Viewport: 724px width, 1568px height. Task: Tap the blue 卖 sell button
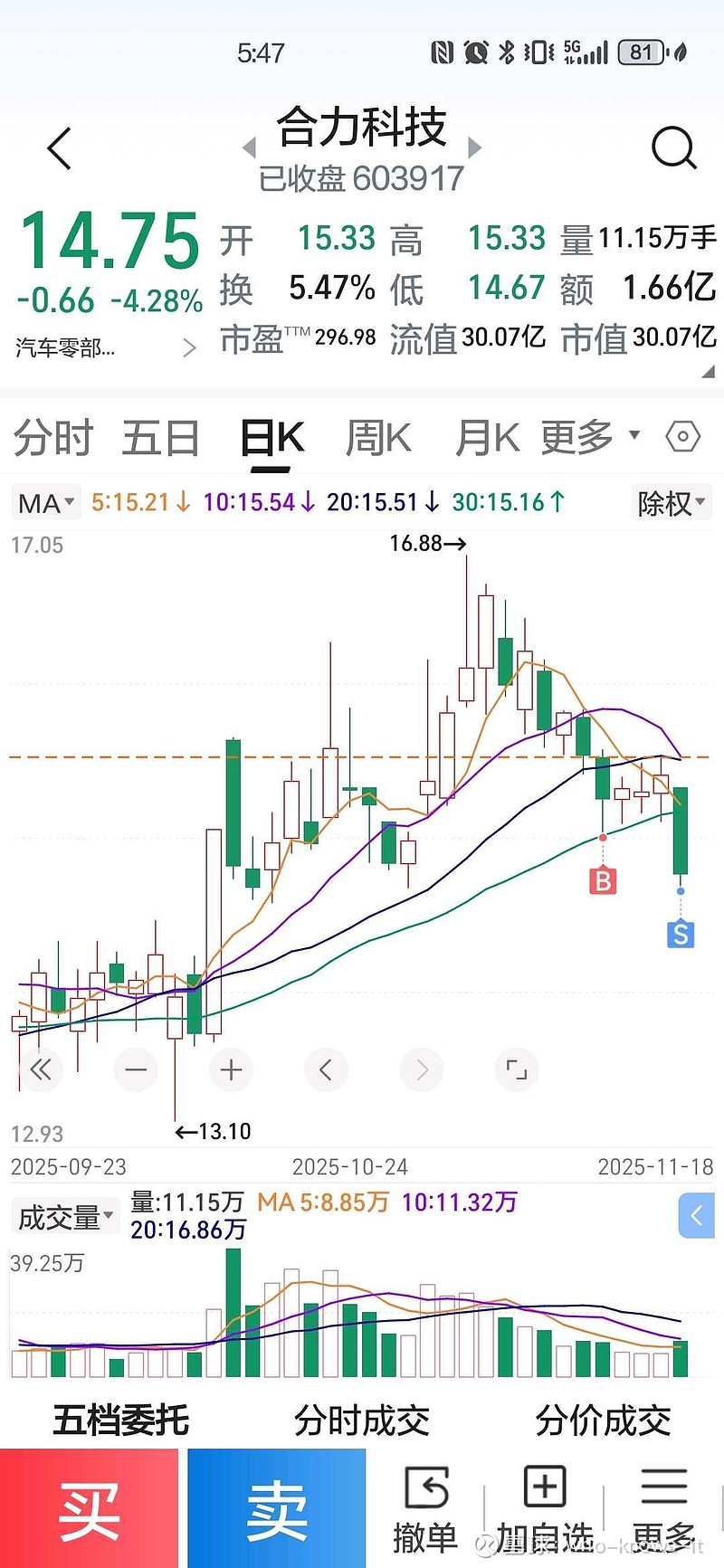coord(276,1509)
